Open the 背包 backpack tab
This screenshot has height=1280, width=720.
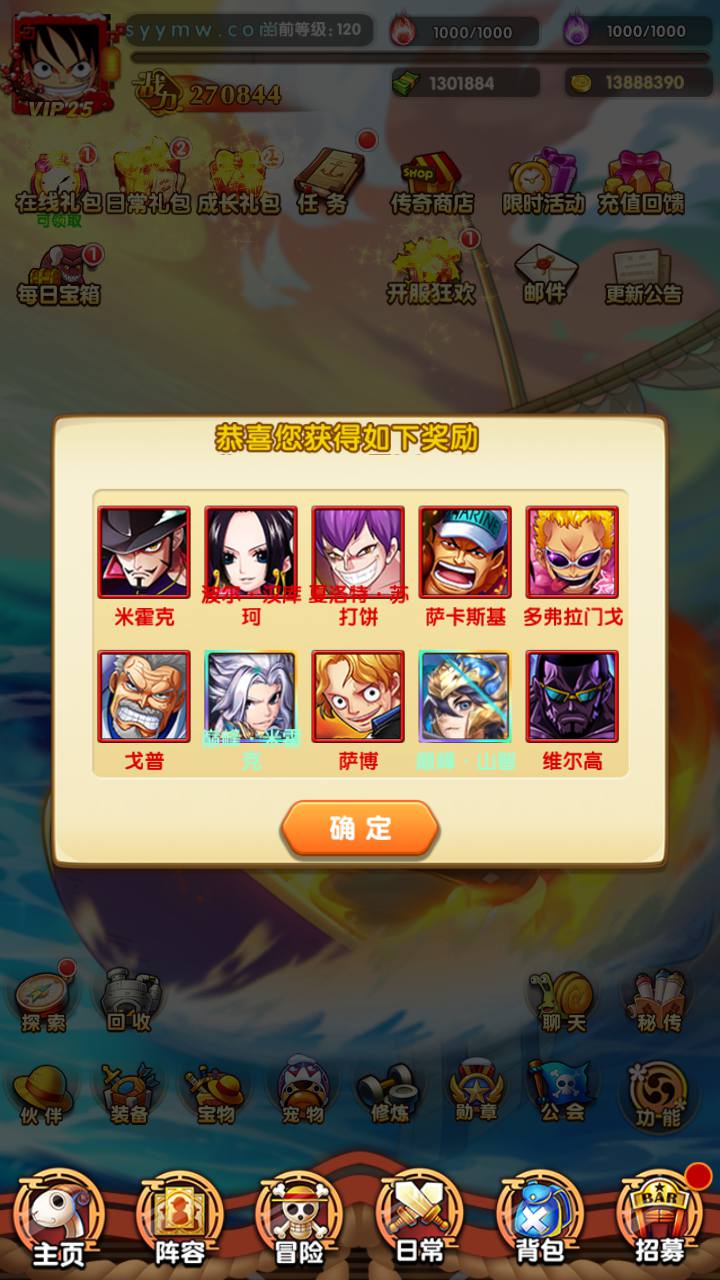click(540, 1220)
